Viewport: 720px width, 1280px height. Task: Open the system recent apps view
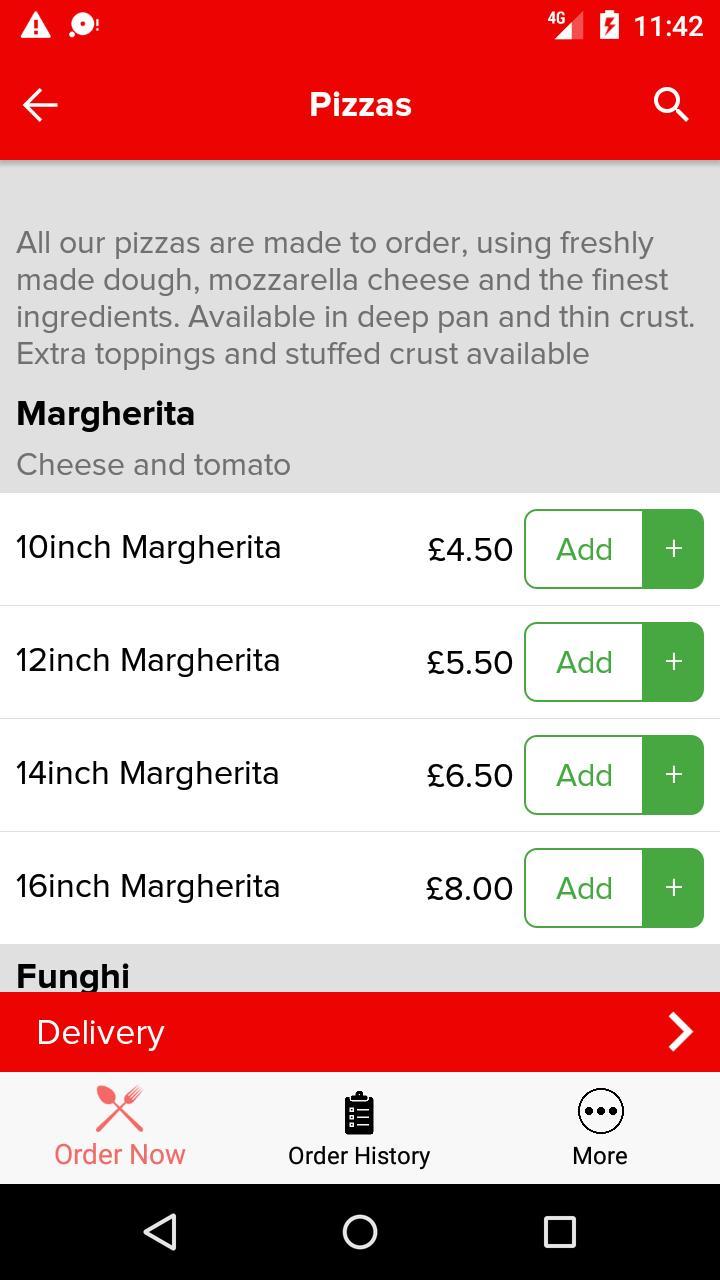tap(559, 1232)
